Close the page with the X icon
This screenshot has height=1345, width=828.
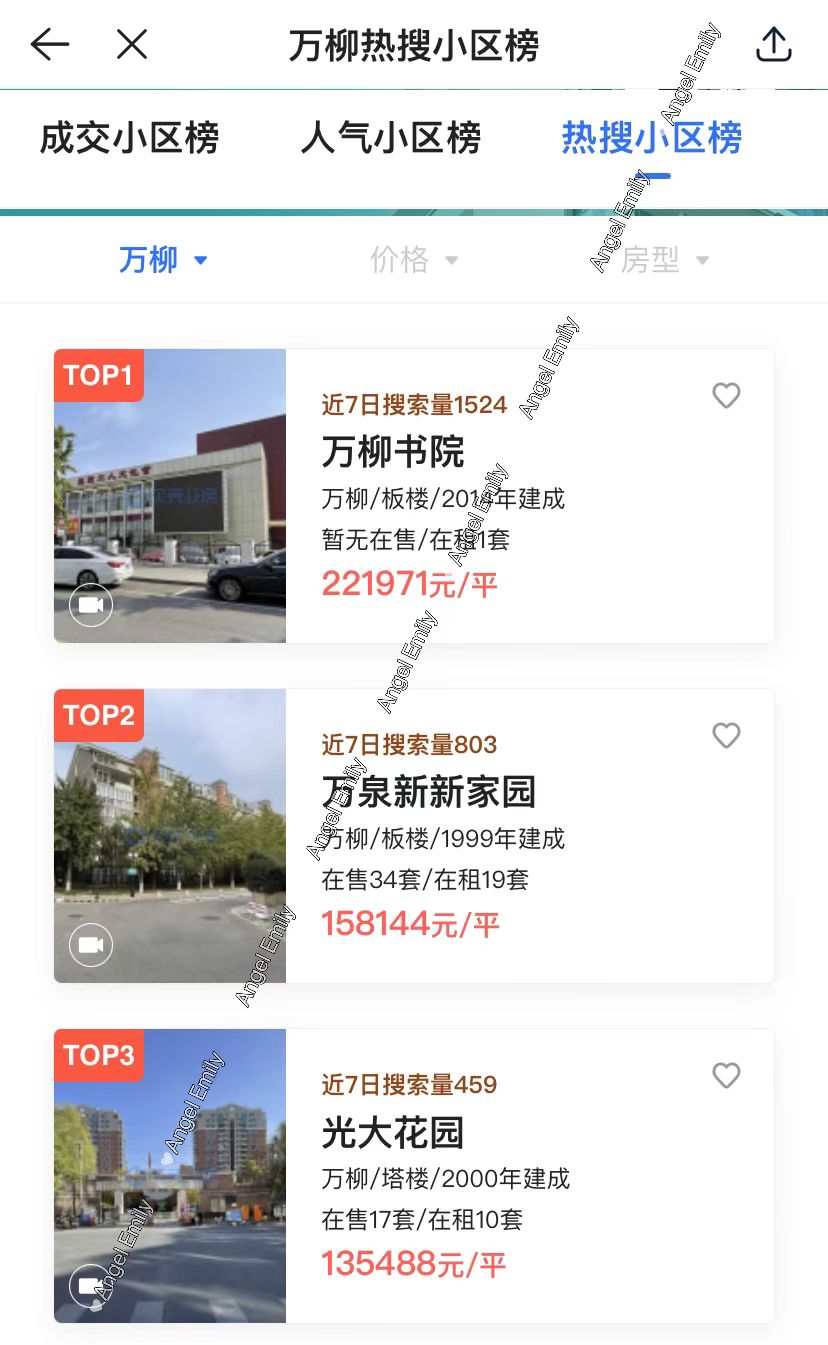(x=131, y=44)
